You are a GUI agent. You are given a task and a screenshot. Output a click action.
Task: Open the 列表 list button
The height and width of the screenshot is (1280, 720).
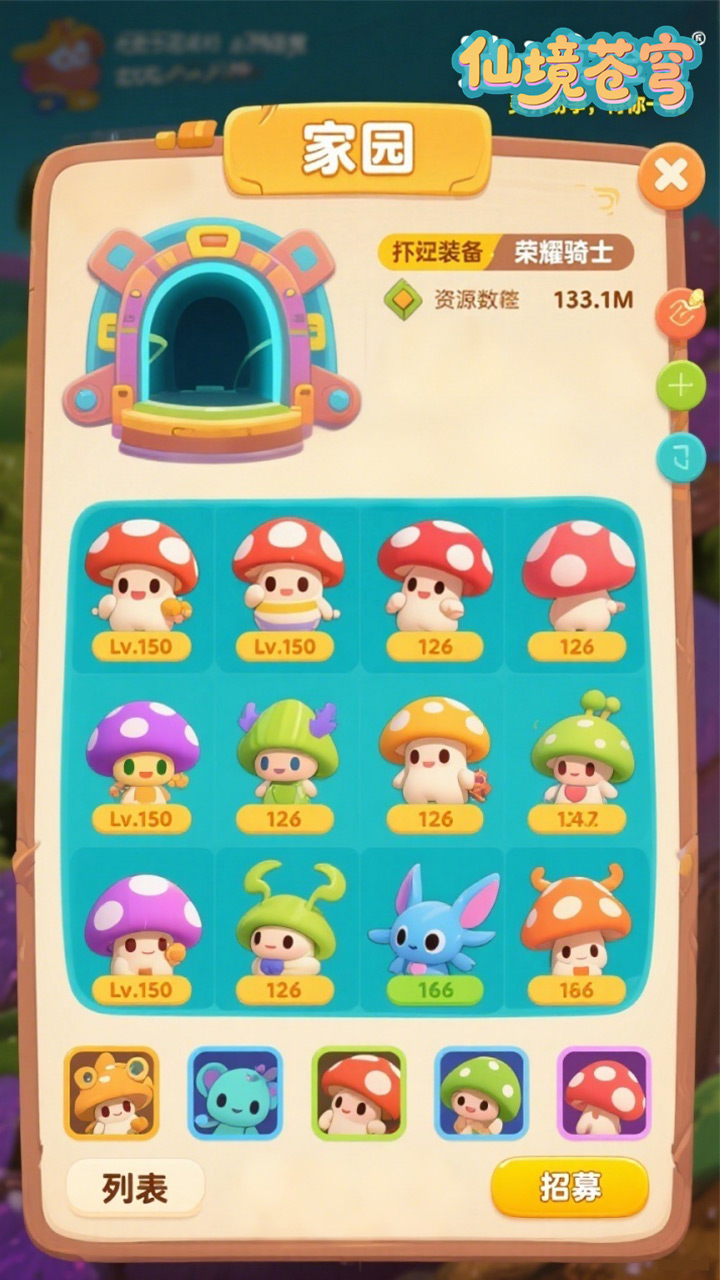[x=135, y=1189]
